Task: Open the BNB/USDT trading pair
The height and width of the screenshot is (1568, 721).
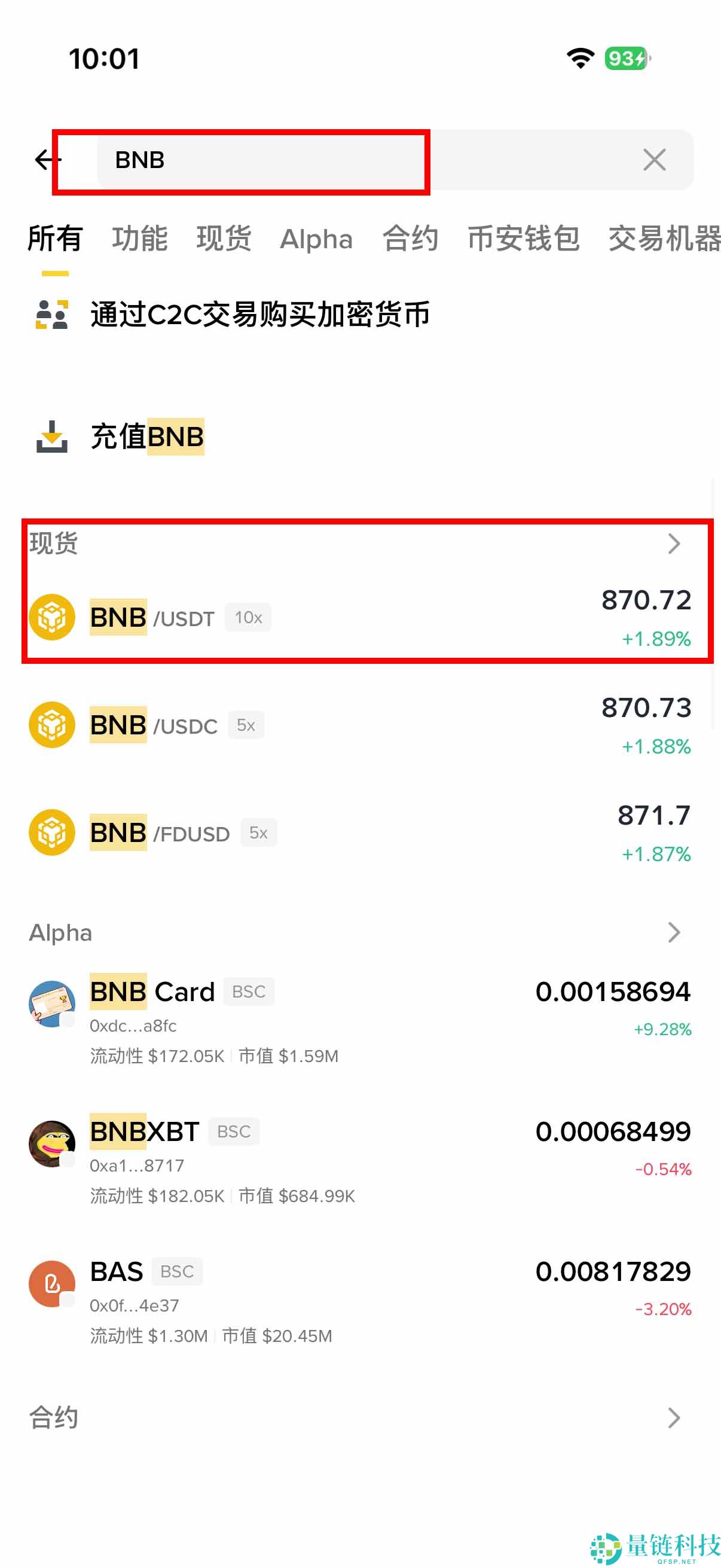Action: click(243, 617)
